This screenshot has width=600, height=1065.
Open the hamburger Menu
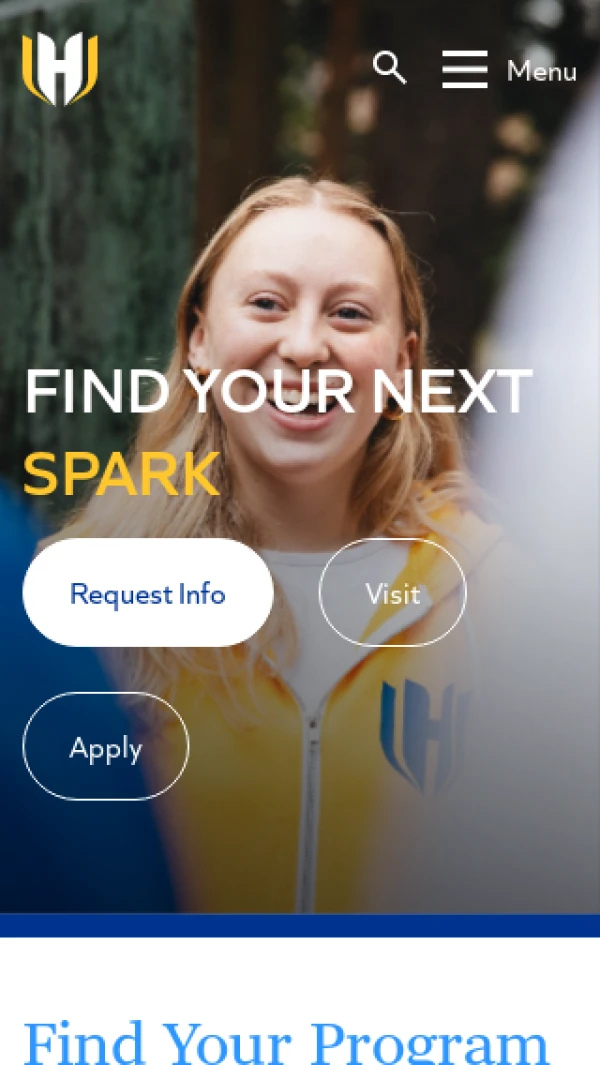pos(509,70)
